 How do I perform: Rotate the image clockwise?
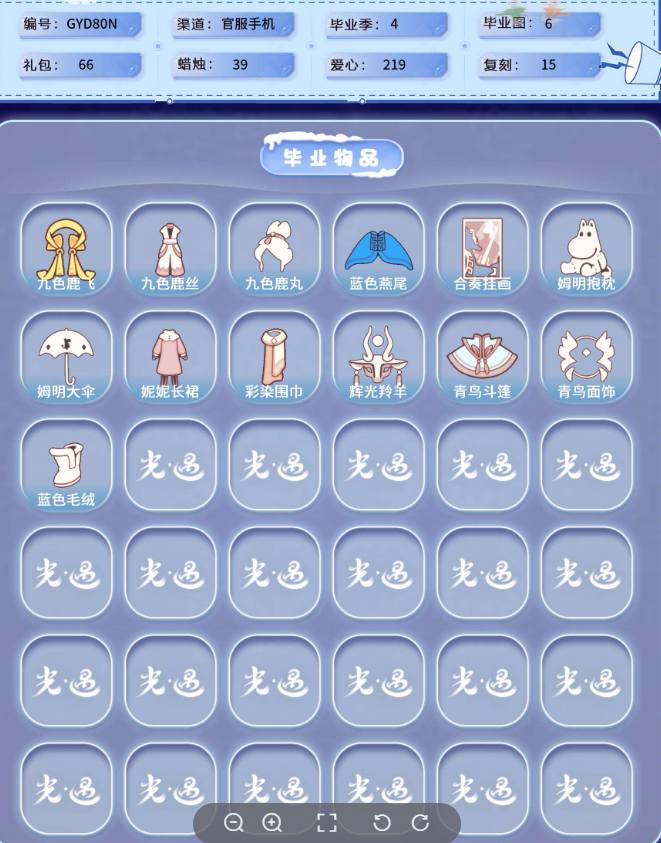420,823
